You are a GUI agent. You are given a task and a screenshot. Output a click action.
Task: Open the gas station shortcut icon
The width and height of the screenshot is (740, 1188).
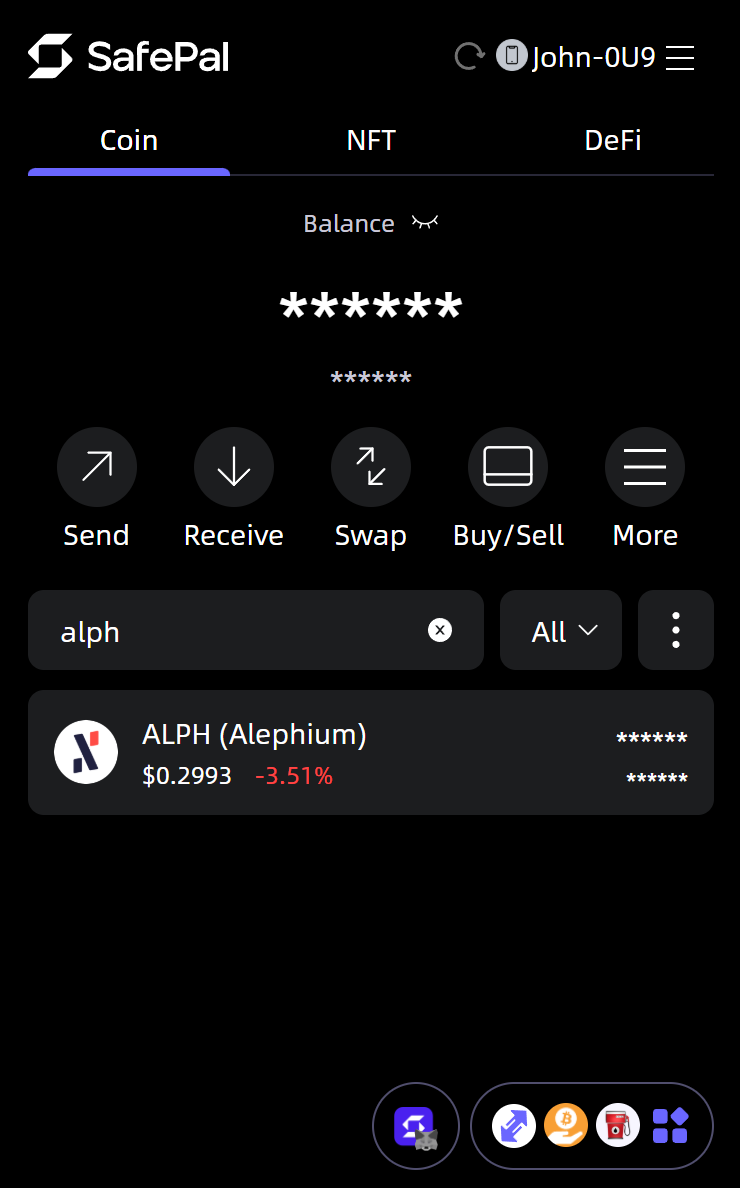pos(618,1126)
